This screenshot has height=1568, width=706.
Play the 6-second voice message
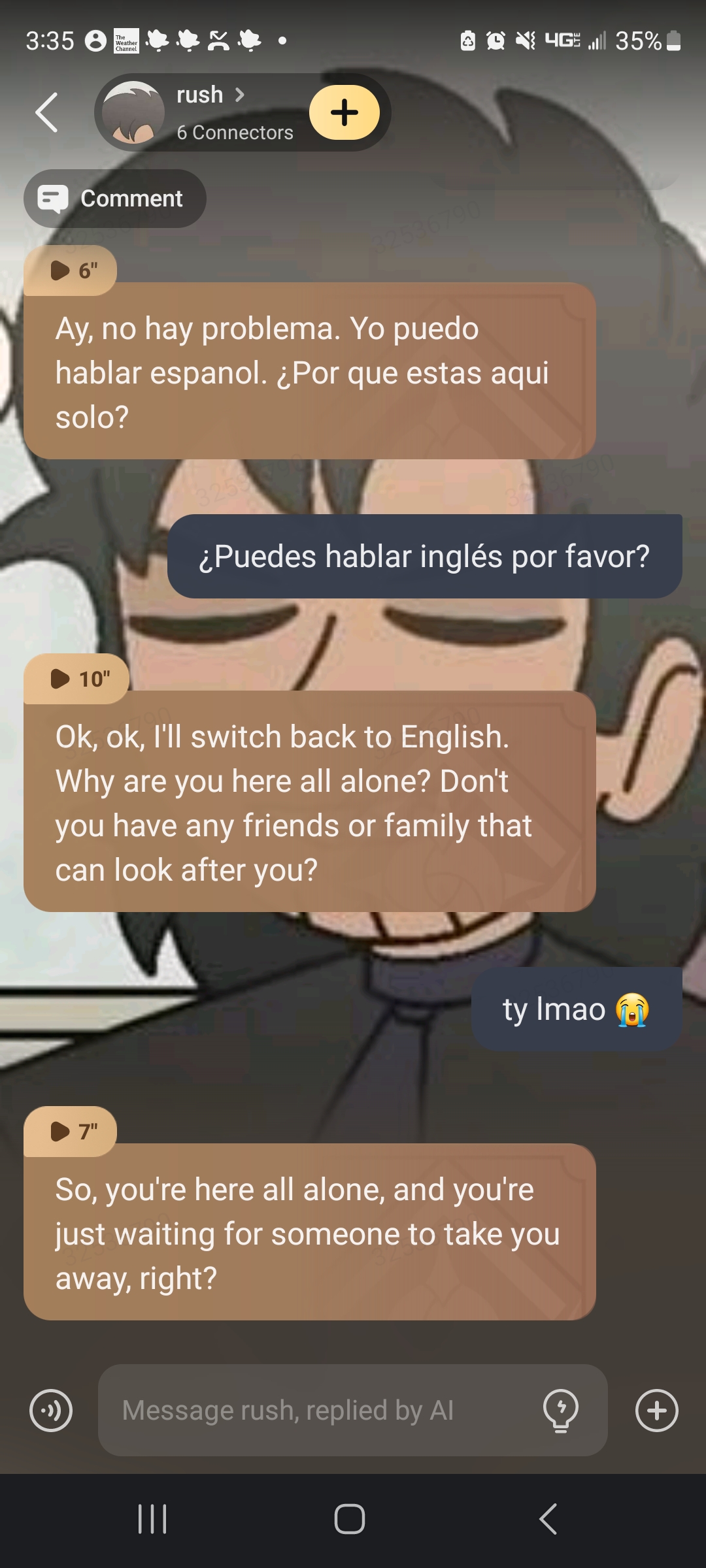point(70,270)
